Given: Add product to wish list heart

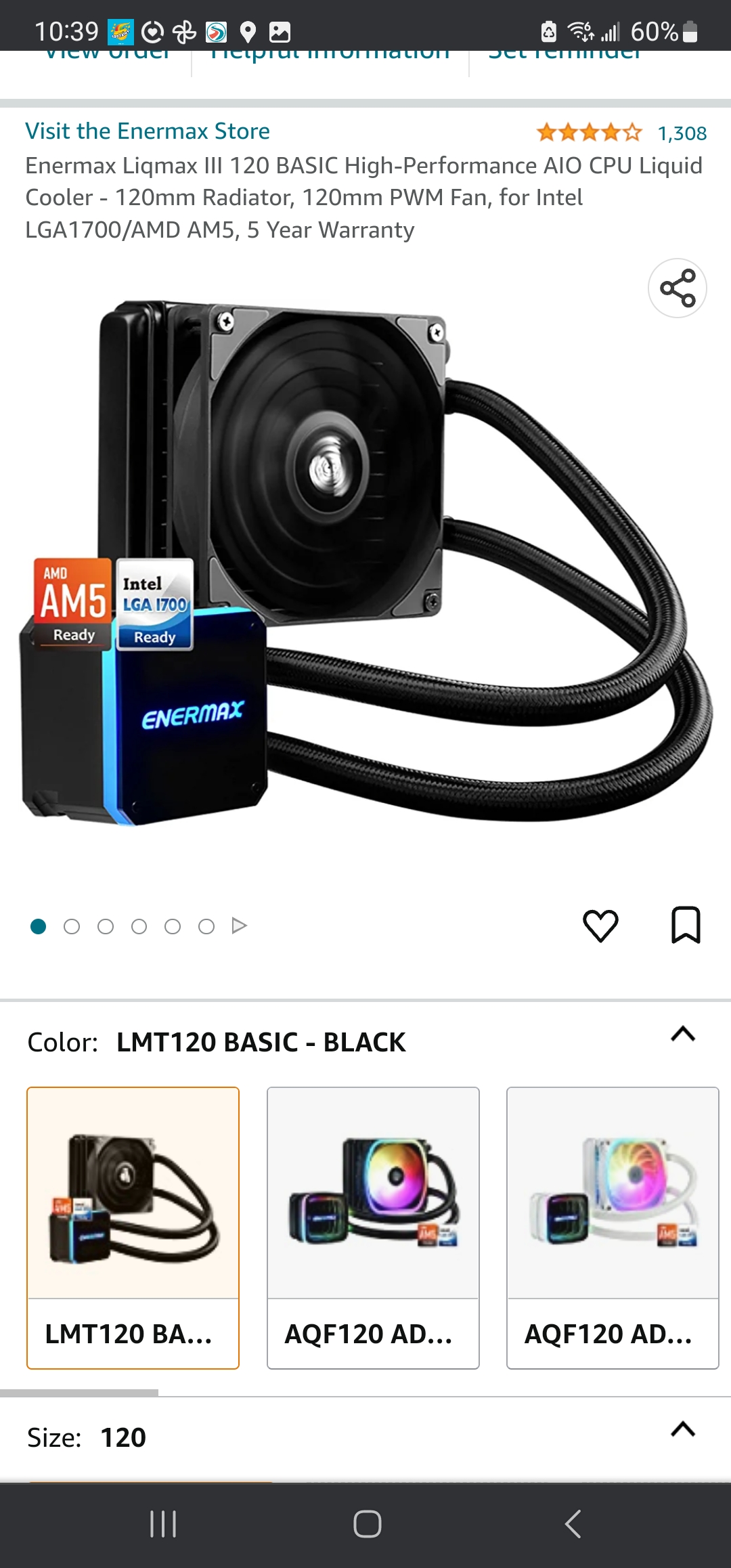Looking at the screenshot, I should click(x=600, y=925).
